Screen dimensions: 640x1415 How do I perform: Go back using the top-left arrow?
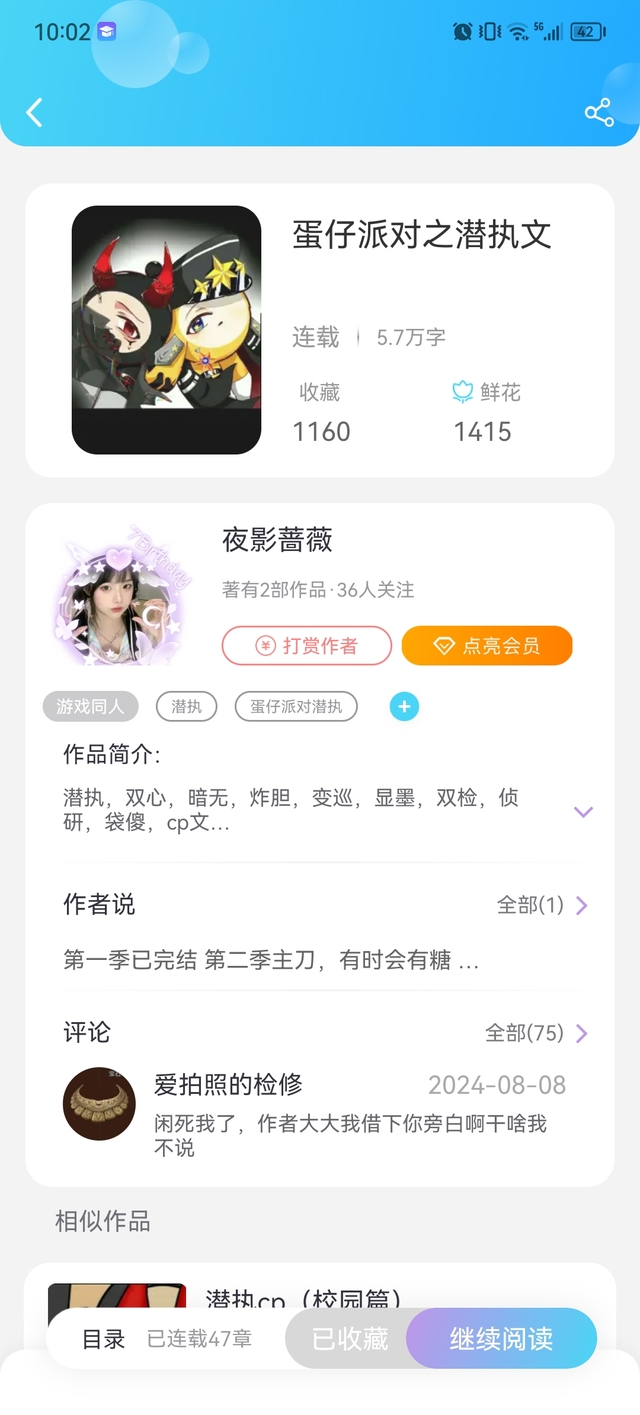[34, 112]
